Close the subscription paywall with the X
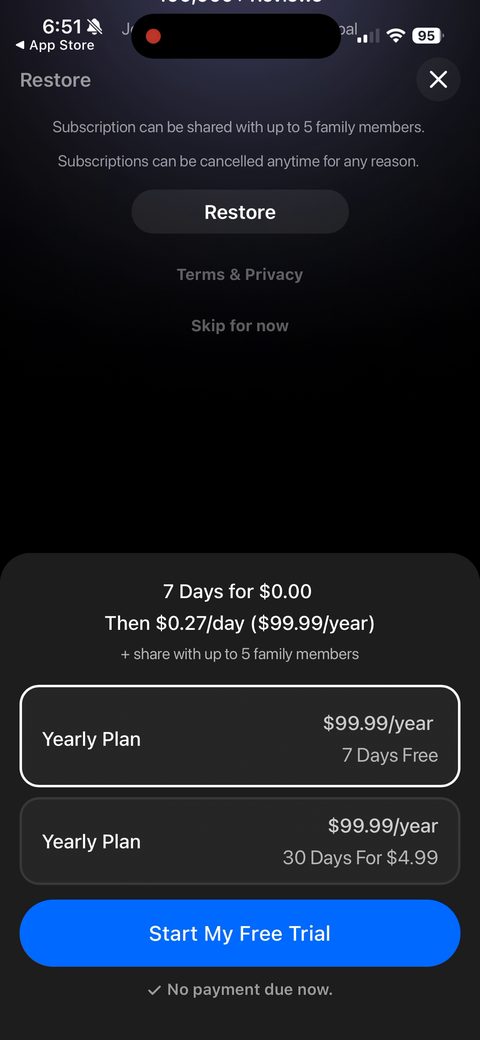The width and height of the screenshot is (480, 1040). [x=438, y=80]
